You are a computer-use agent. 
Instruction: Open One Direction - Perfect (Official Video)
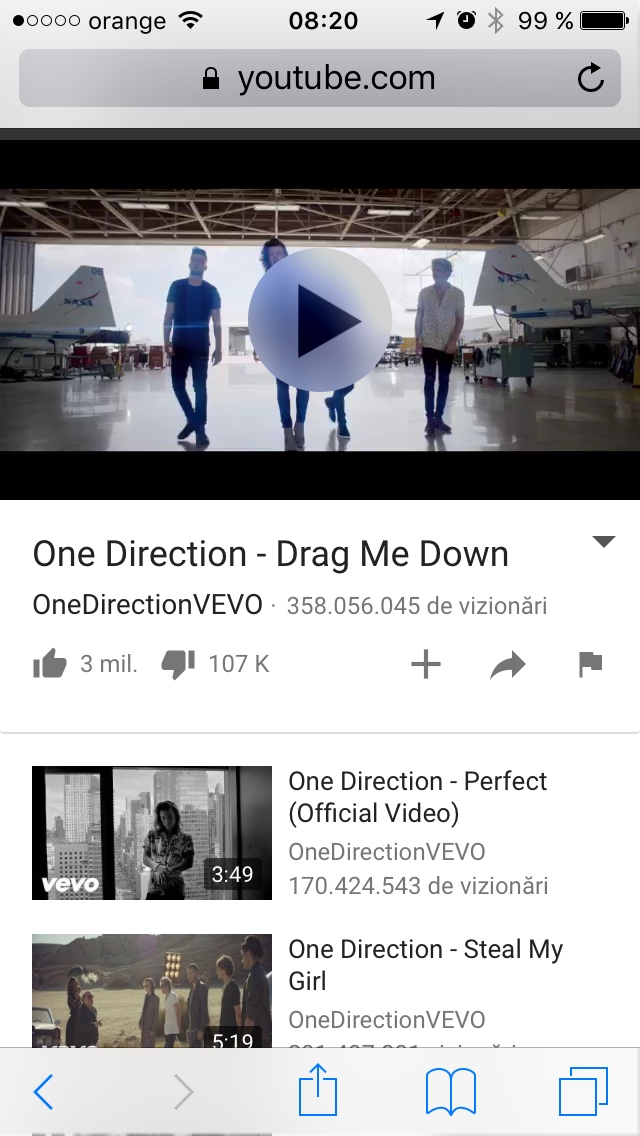pos(417,797)
